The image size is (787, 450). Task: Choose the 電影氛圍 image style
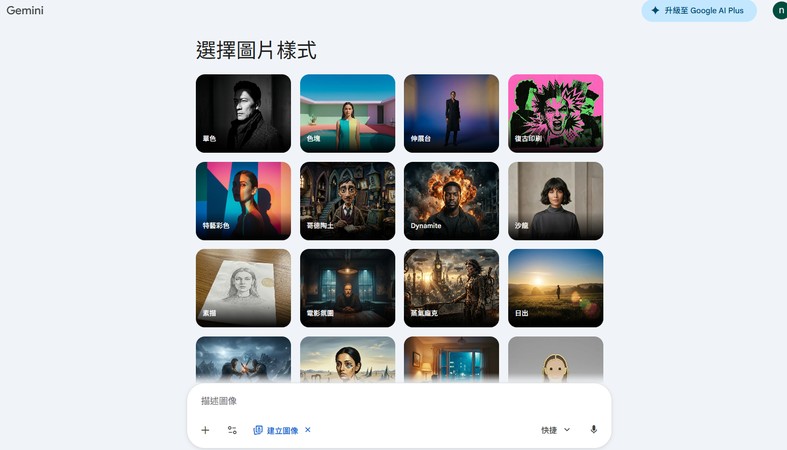[347, 288]
